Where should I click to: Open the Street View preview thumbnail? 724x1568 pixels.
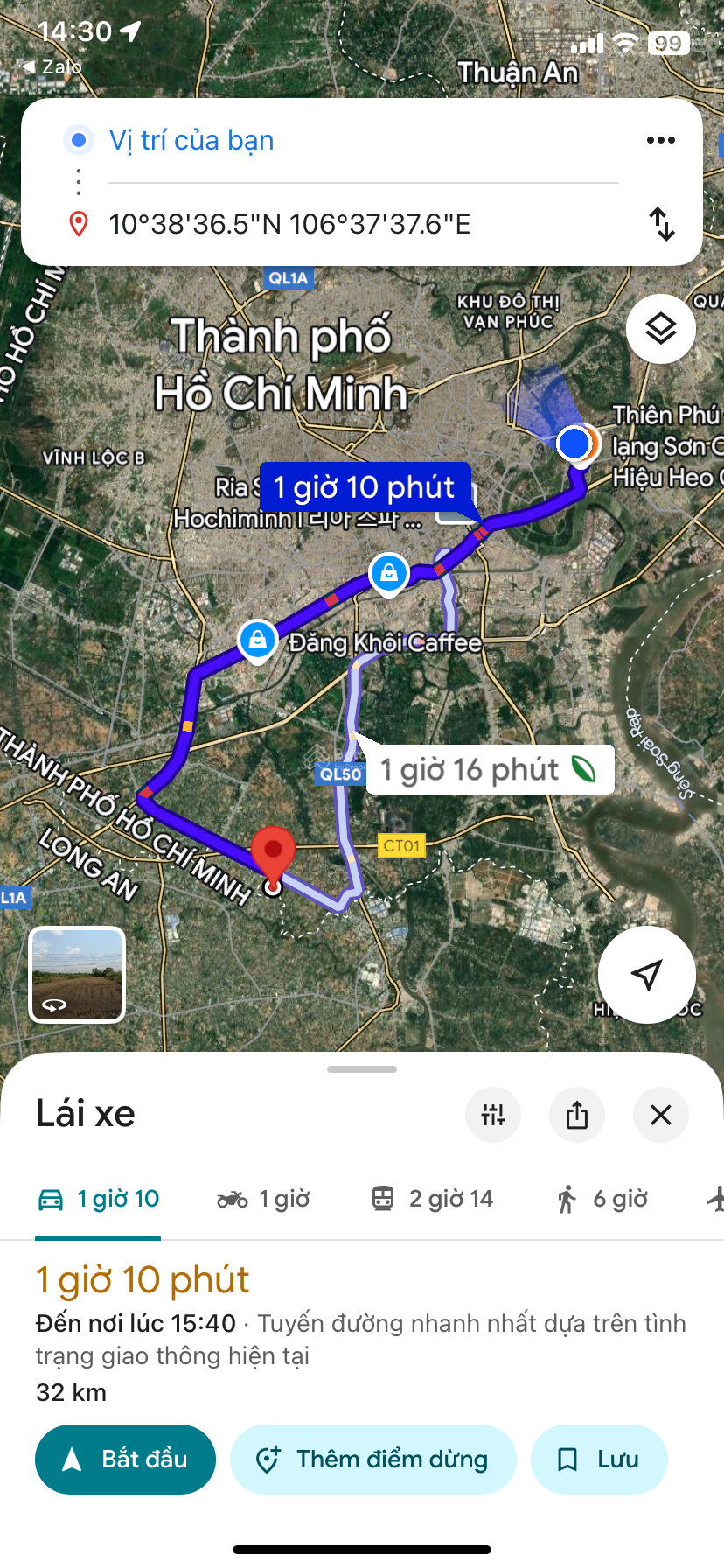pyautogui.click(x=76, y=974)
